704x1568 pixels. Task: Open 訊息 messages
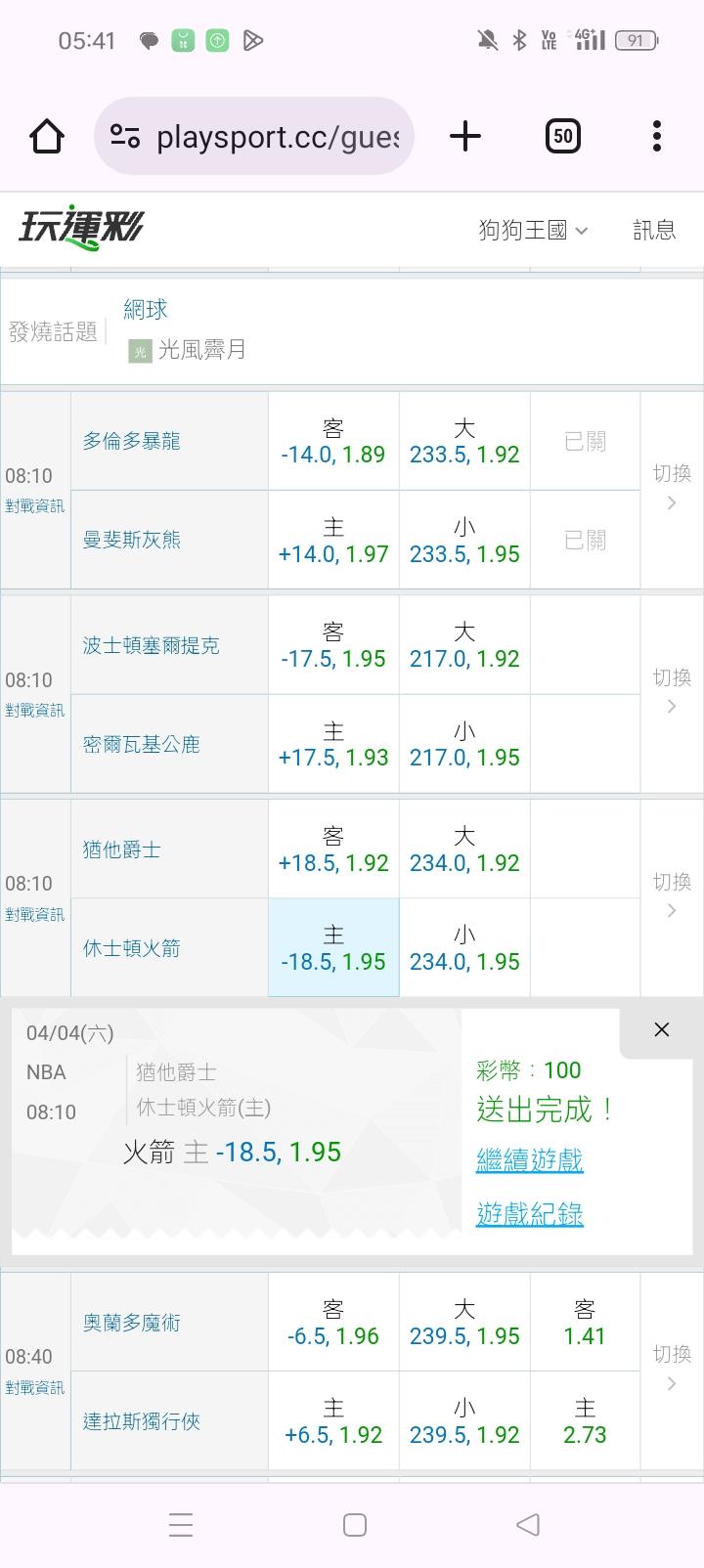coord(654,230)
